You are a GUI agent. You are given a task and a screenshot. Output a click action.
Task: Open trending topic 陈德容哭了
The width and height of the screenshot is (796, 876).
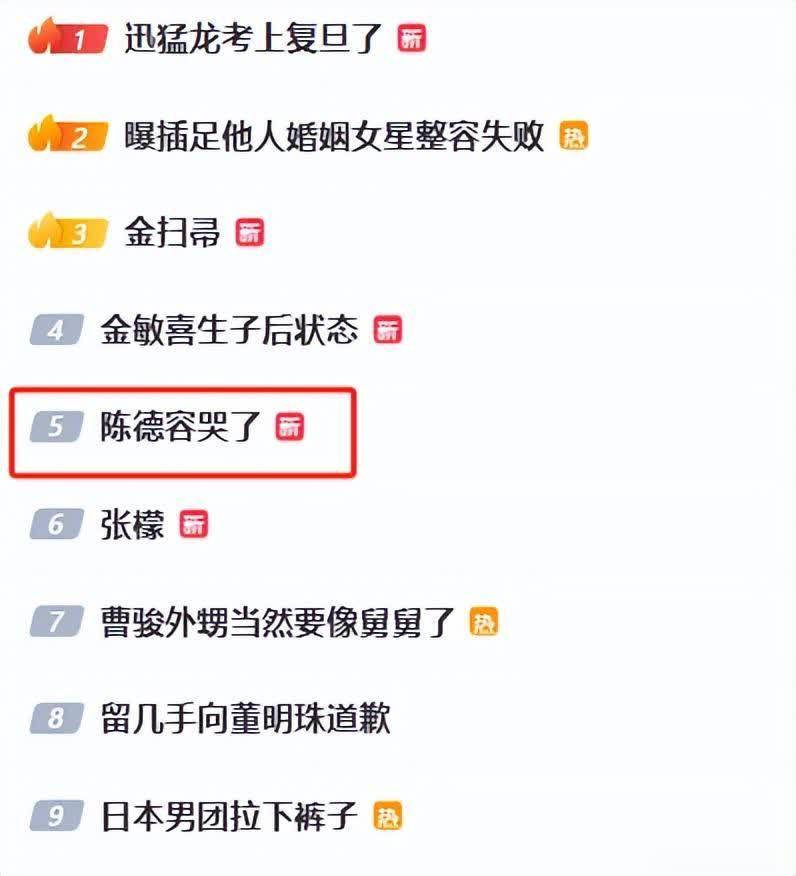[181, 427]
